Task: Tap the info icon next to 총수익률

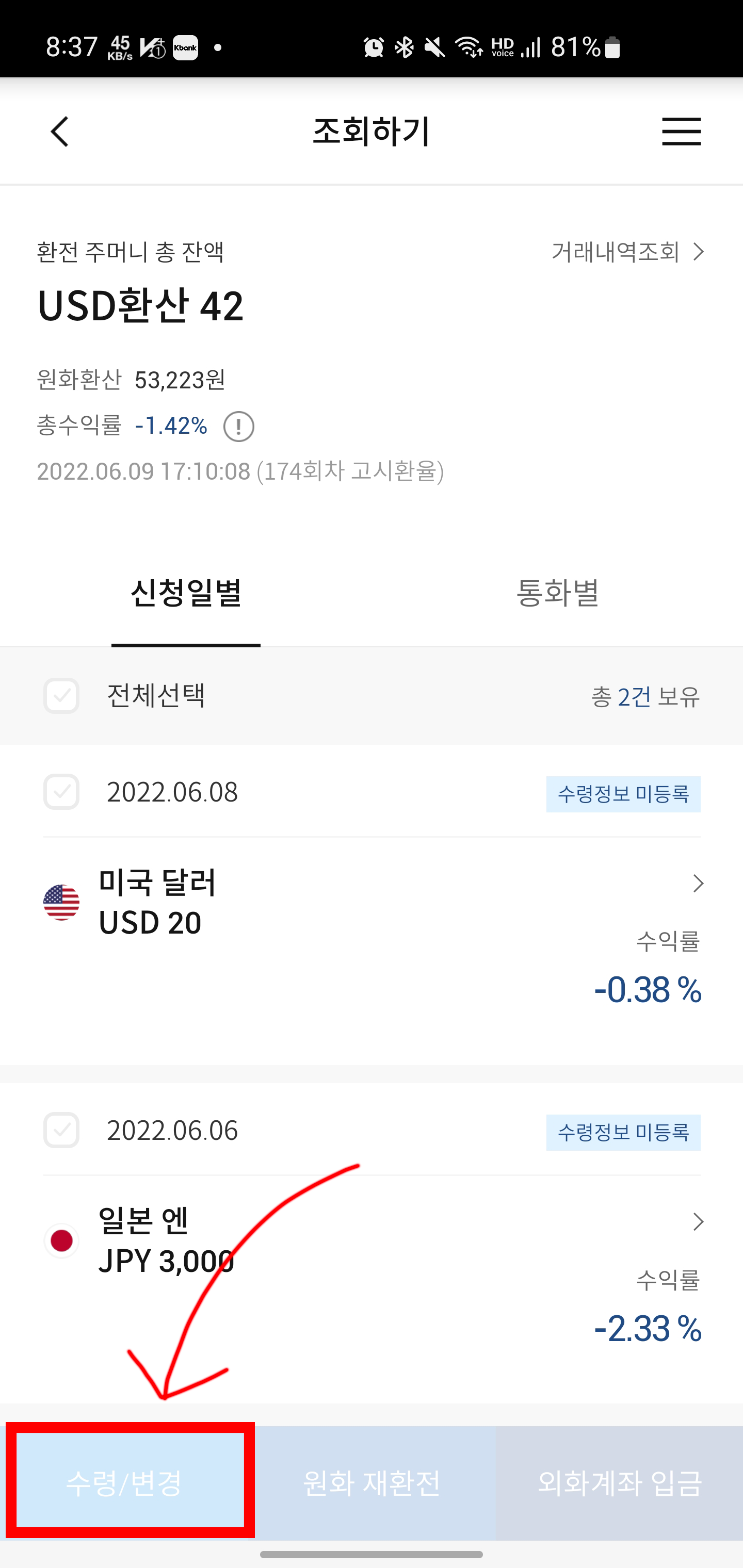Action: [x=239, y=426]
